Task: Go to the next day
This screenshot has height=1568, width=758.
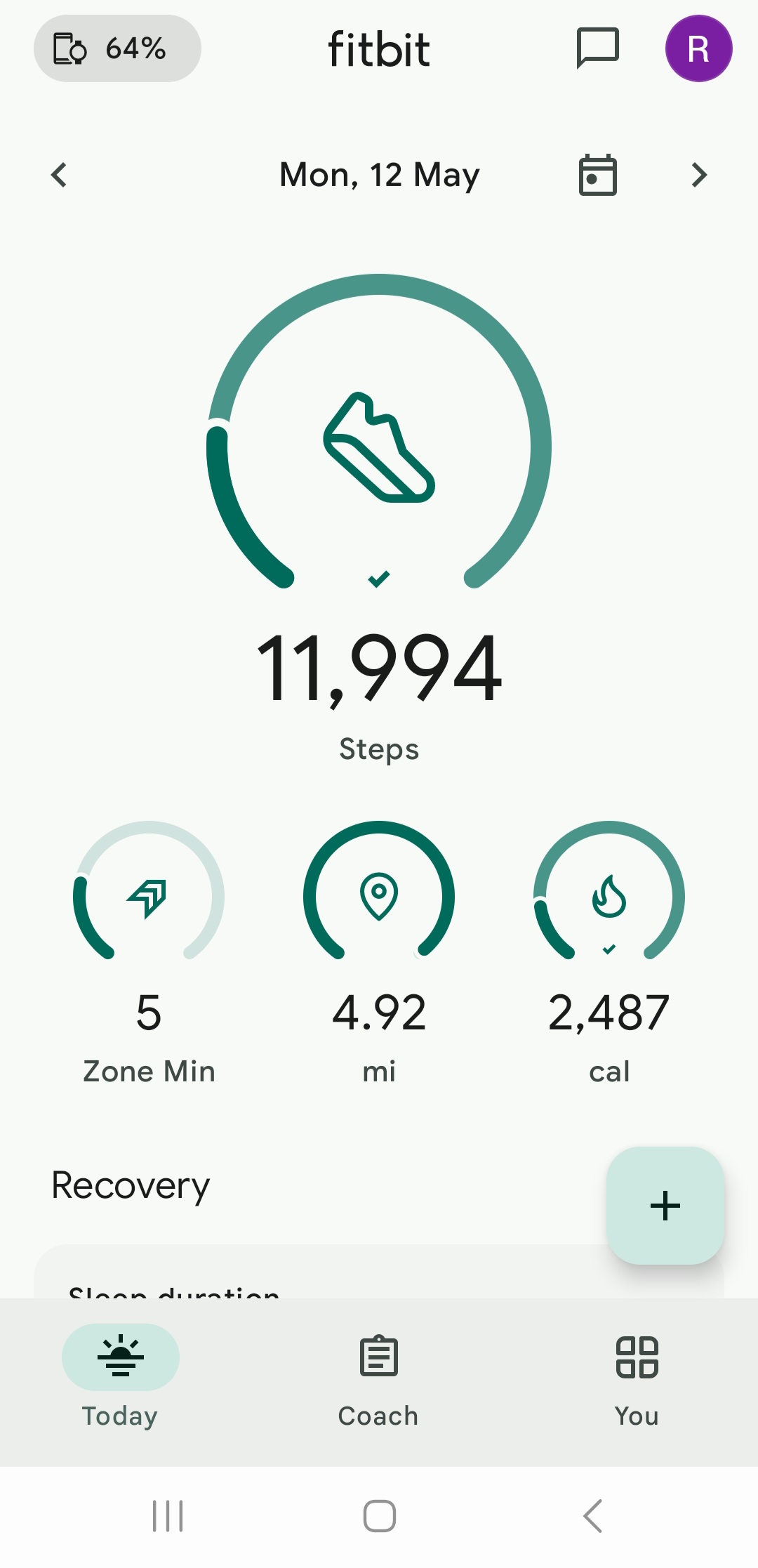Action: [x=698, y=175]
